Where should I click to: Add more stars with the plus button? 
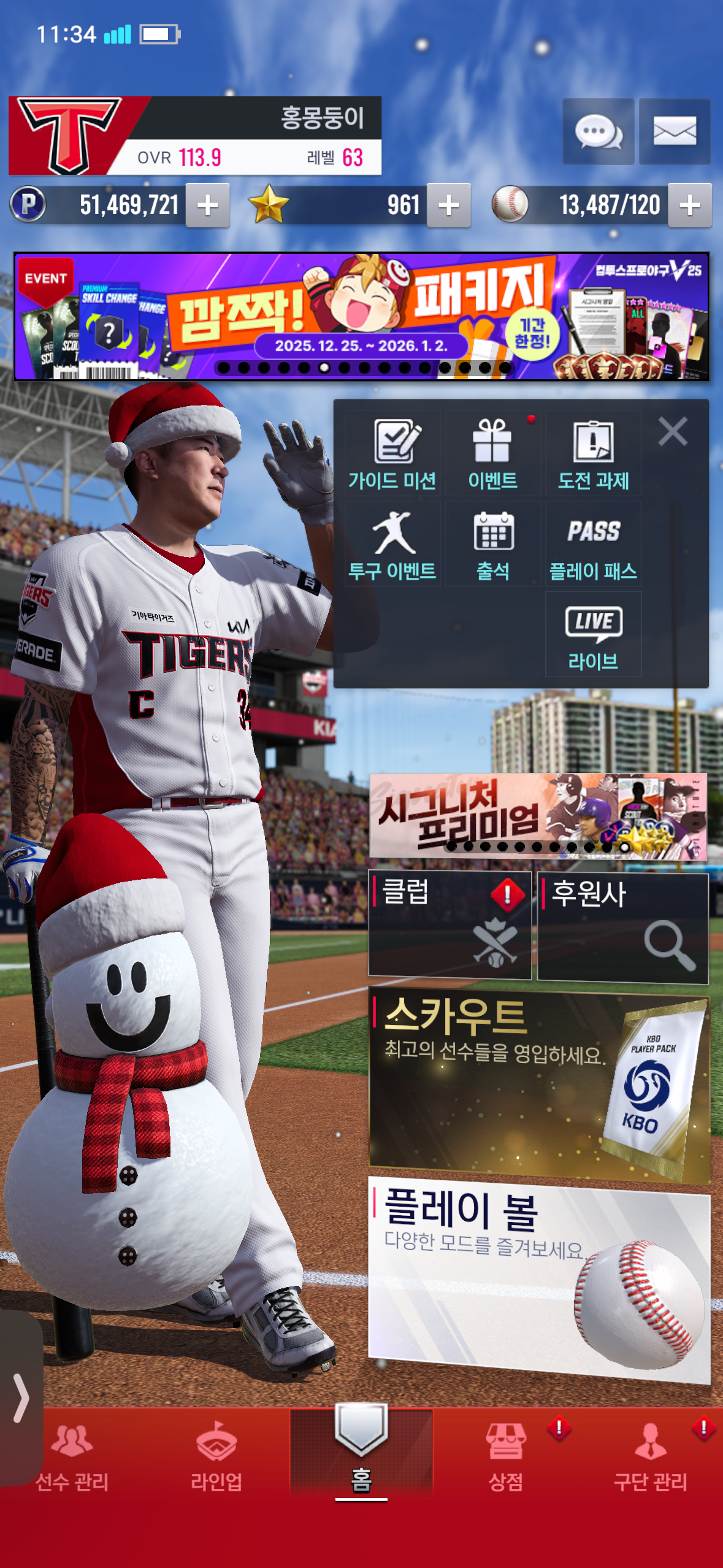coord(449,206)
